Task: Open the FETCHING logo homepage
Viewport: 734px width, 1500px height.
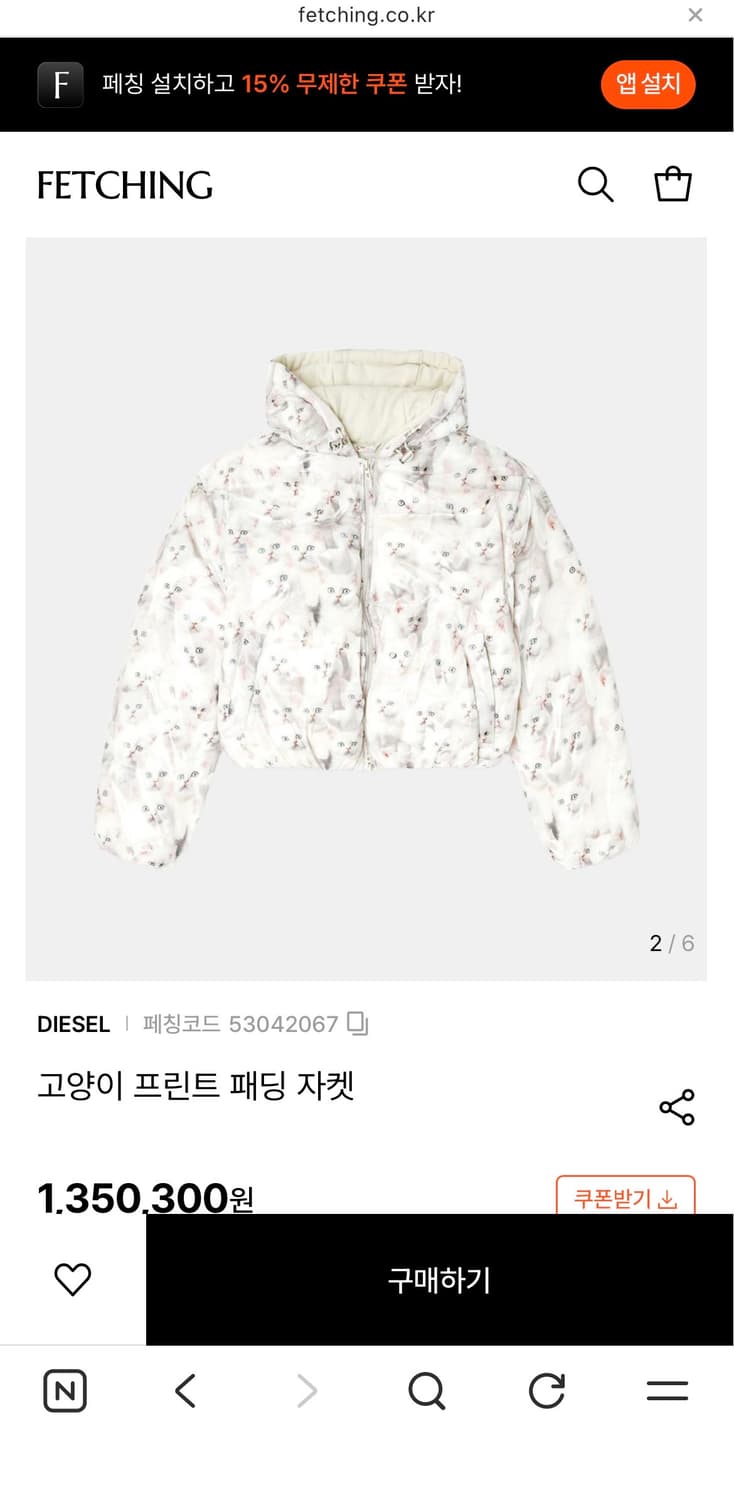Action: [x=124, y=186]
